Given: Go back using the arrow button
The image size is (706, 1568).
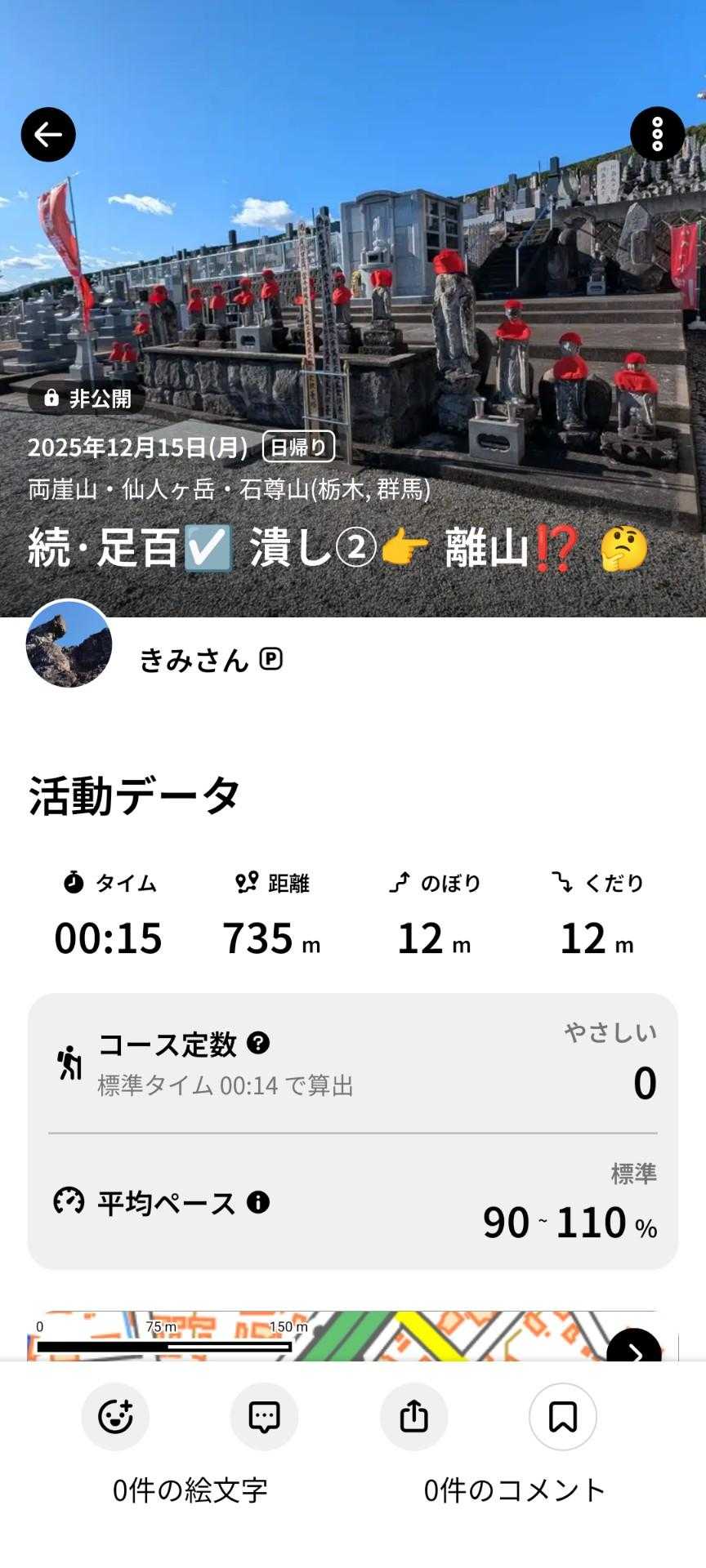Looking at the screenshot, I should (x=48, y=135).
